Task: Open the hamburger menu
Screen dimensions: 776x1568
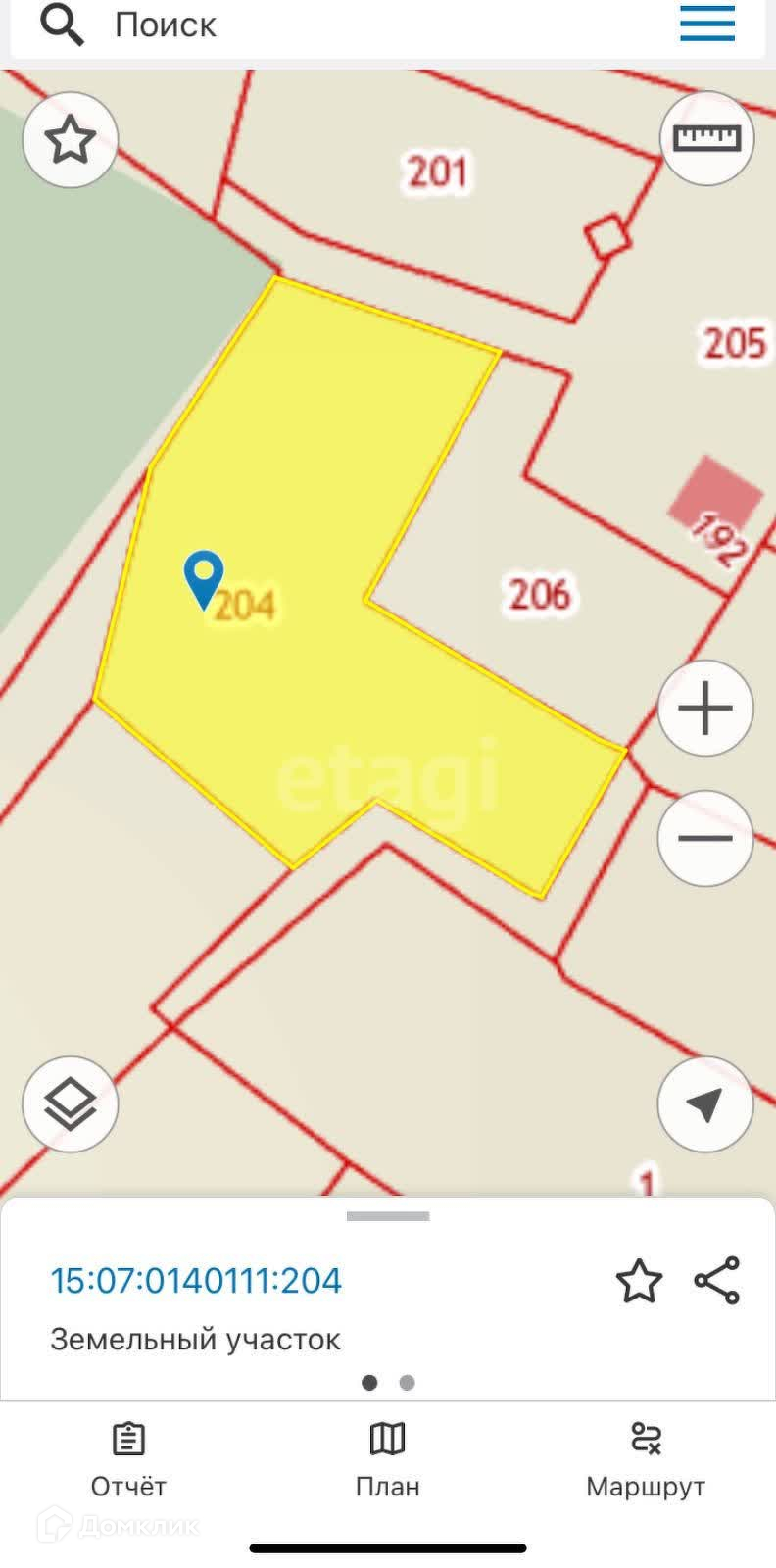Action: 707,24
